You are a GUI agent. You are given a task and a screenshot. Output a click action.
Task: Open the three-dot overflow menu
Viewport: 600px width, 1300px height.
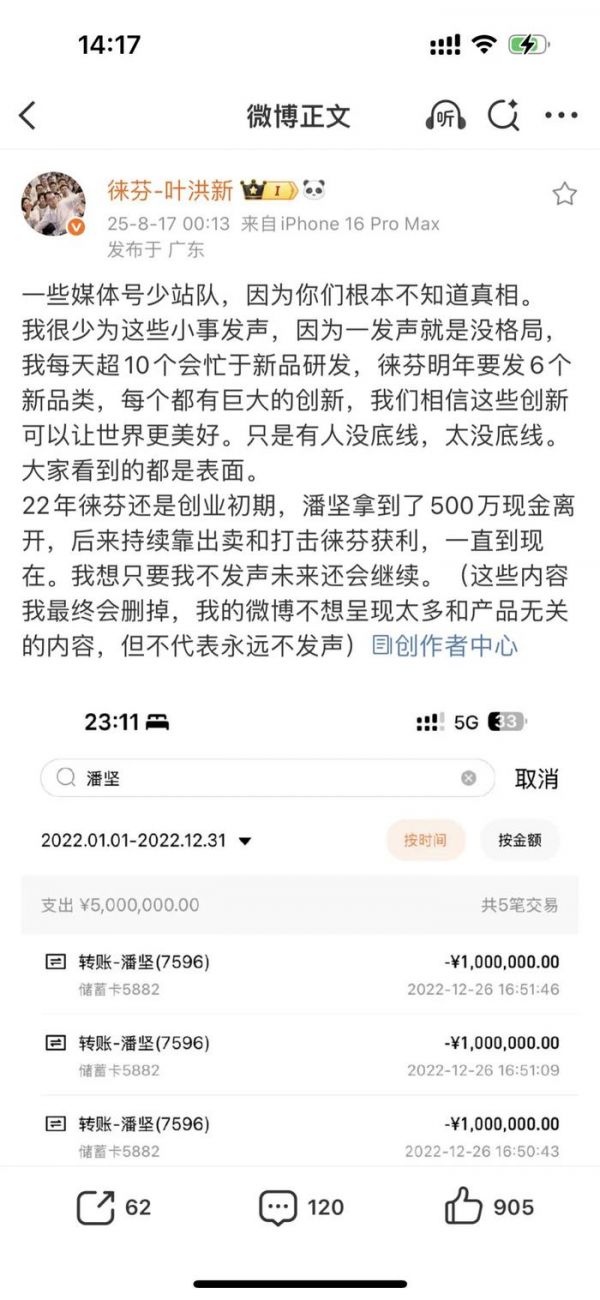point(561,116)
